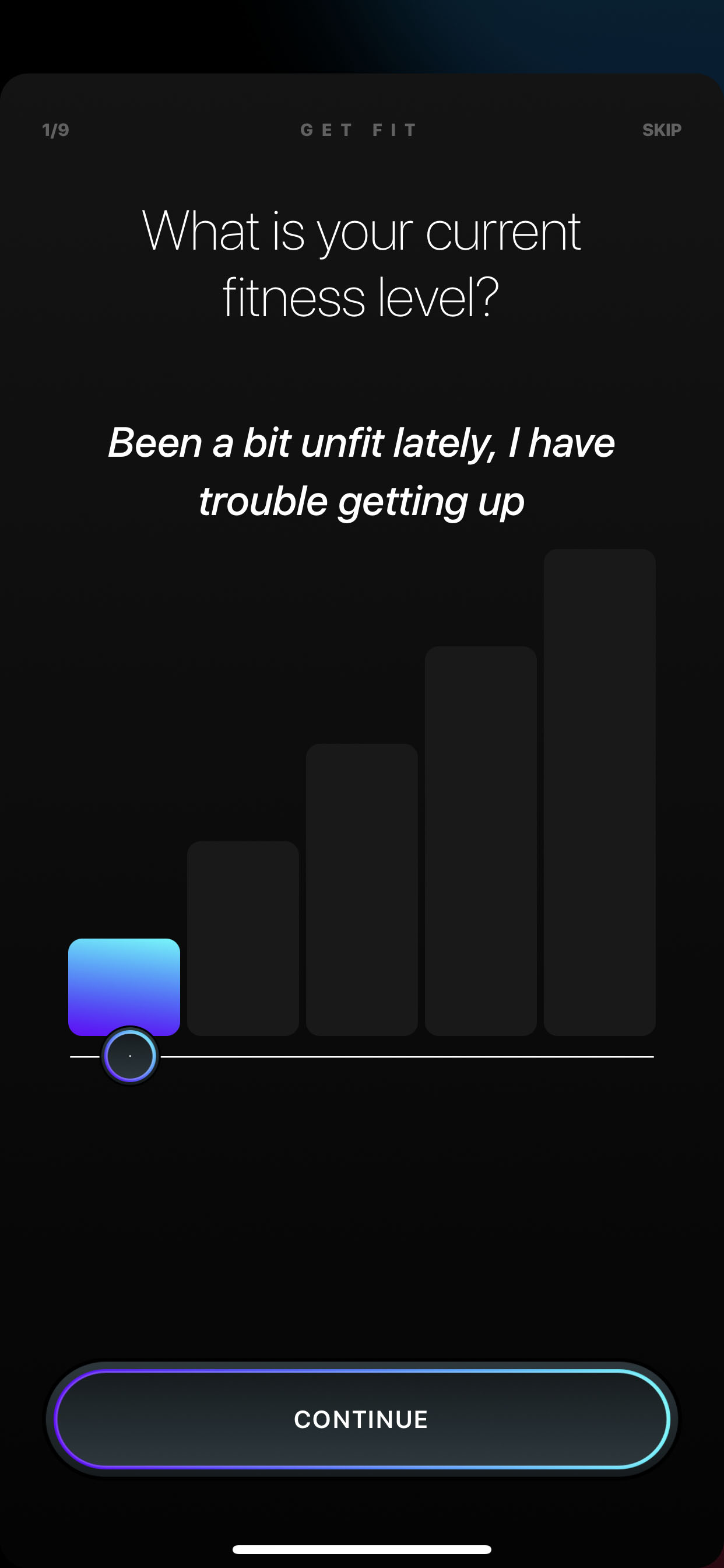
Task: Pick the tallest fitness level bar
Action: (599, 792)
